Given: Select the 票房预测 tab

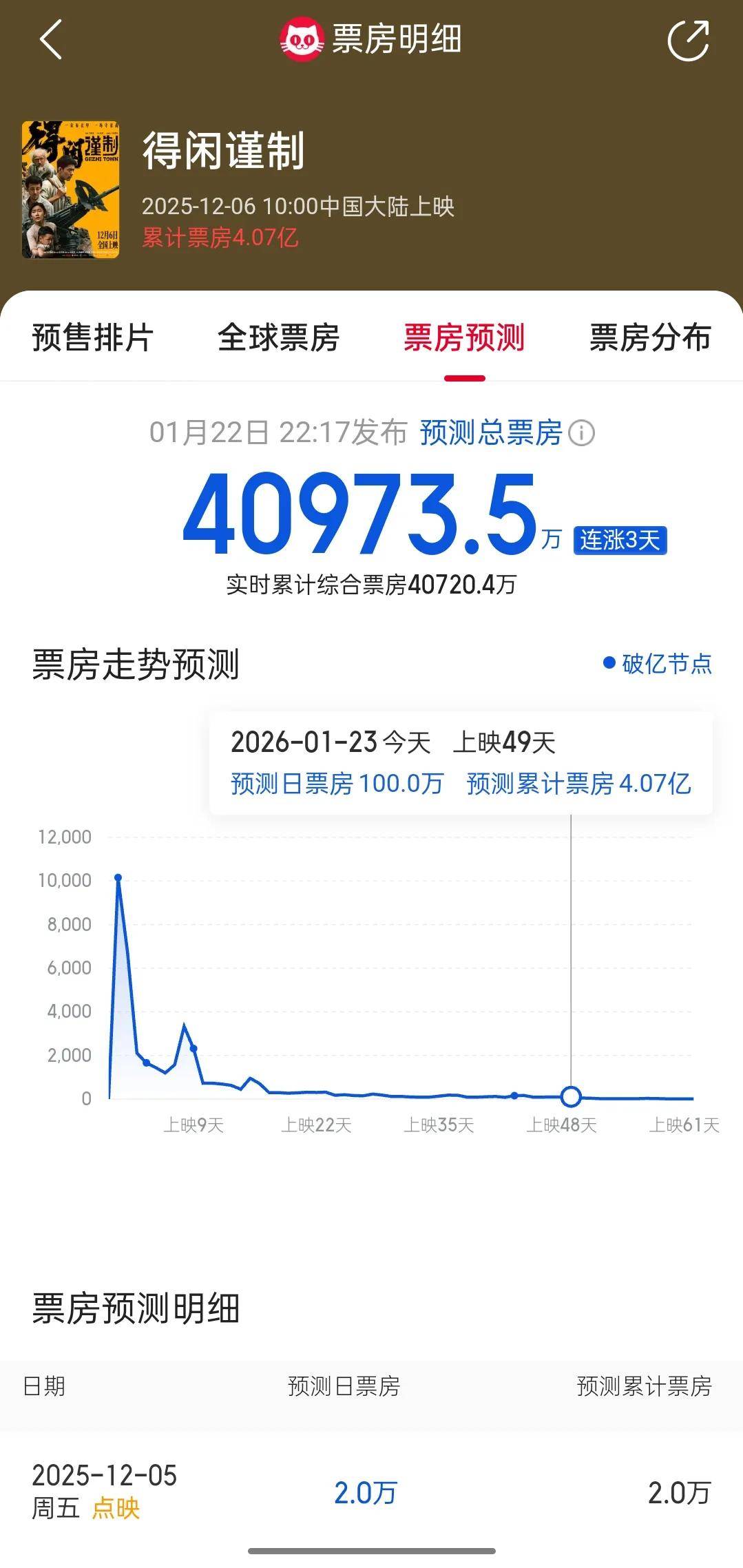Looking at the screenshot, I should 464,337.
